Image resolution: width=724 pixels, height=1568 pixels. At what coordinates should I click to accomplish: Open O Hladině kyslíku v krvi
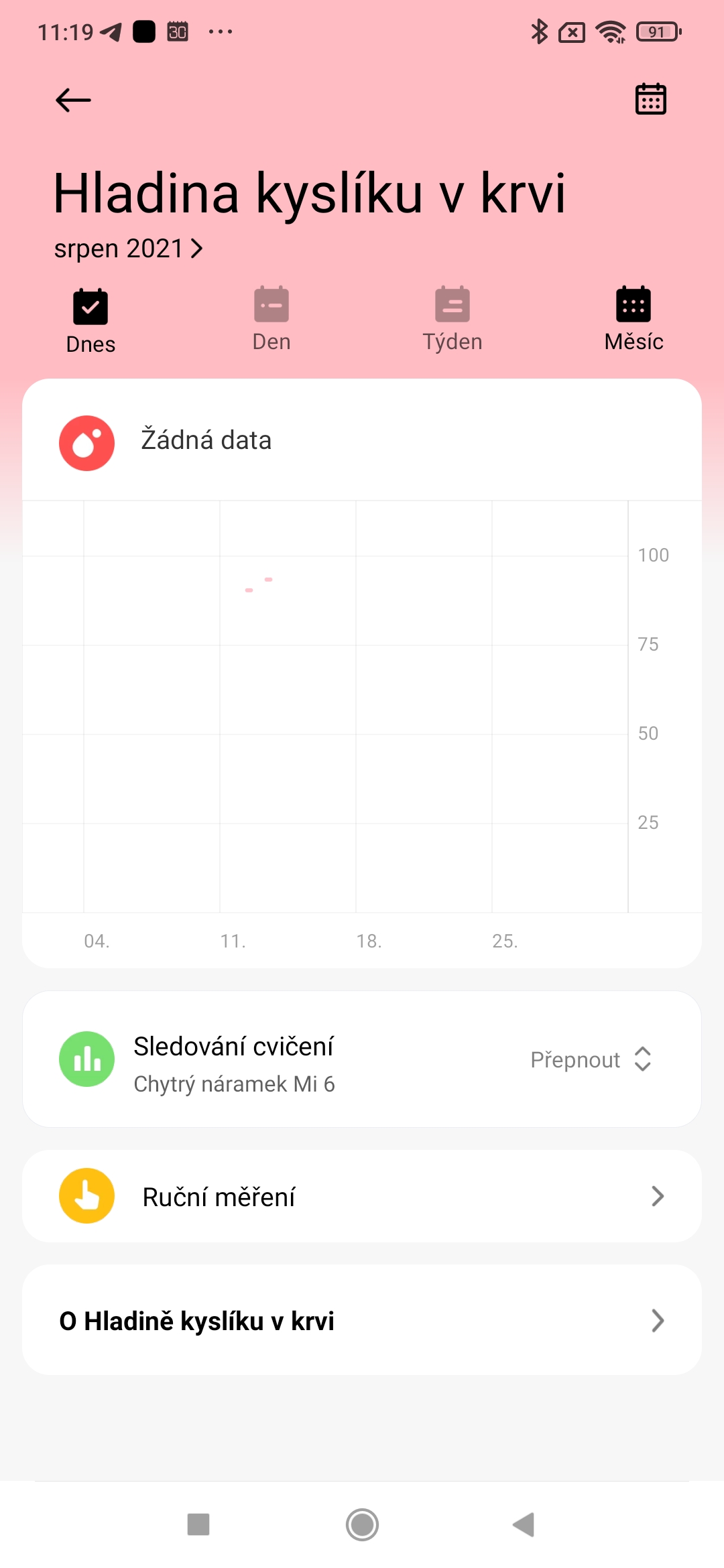[x=362, y=1321]
